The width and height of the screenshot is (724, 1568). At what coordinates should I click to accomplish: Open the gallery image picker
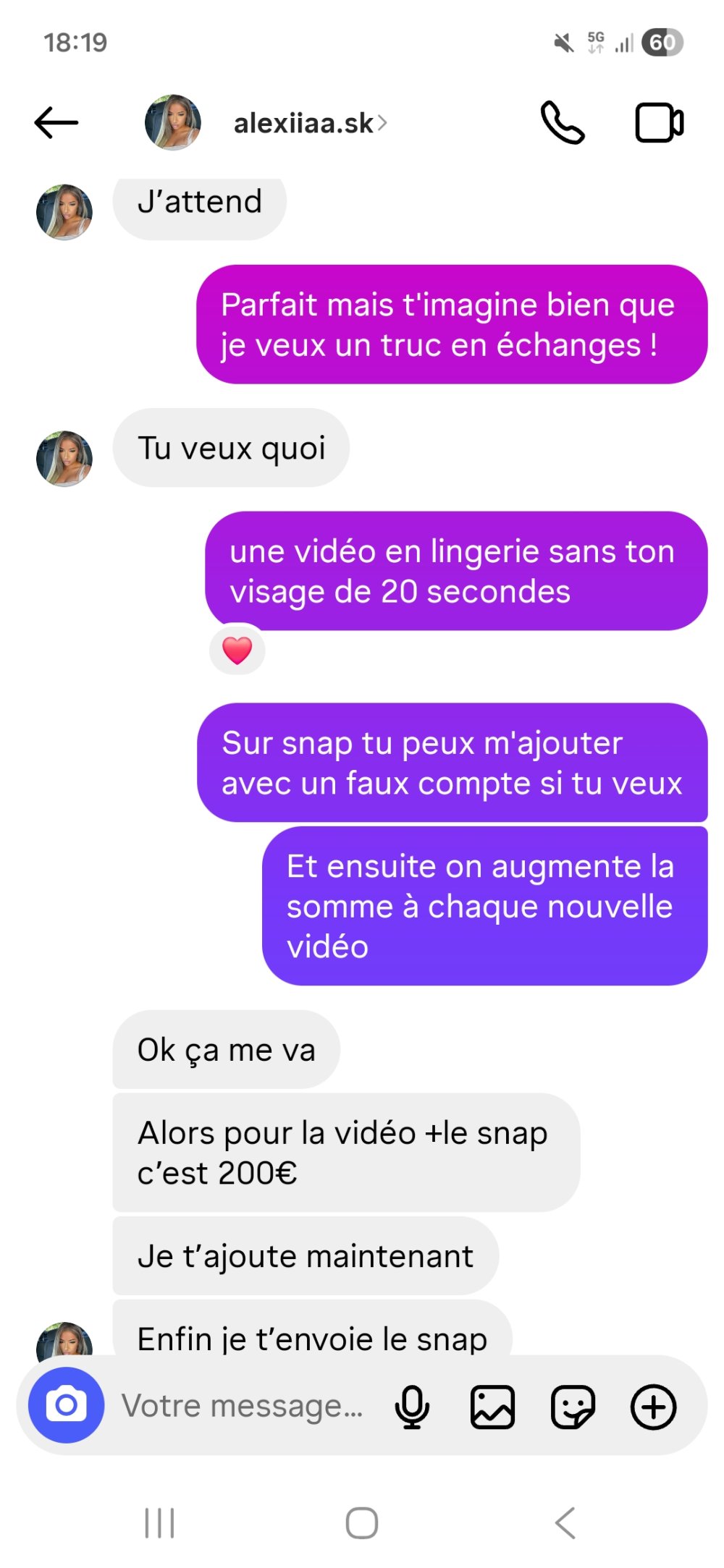[492, 1407]
